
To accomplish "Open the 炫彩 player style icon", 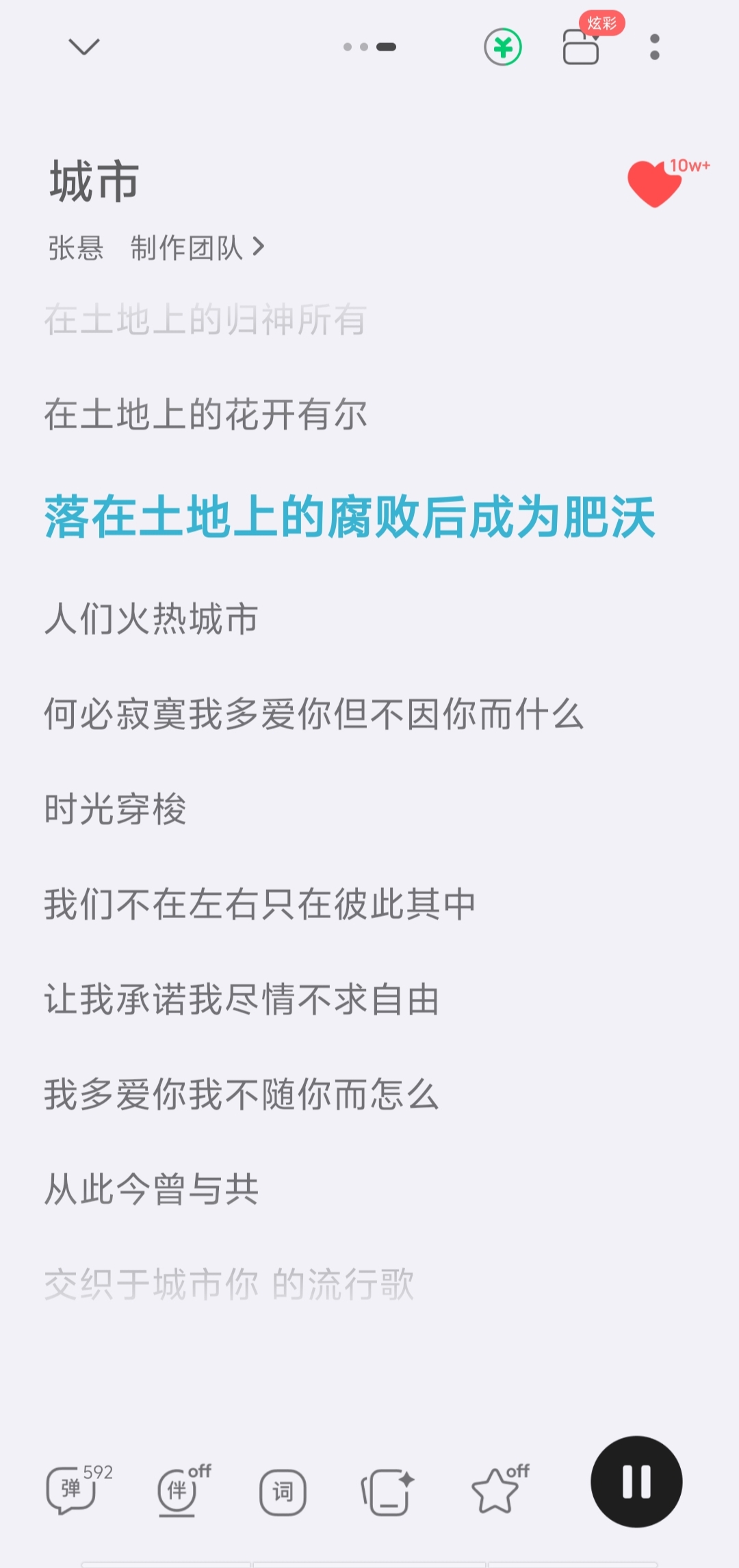I will pos(581,47).
